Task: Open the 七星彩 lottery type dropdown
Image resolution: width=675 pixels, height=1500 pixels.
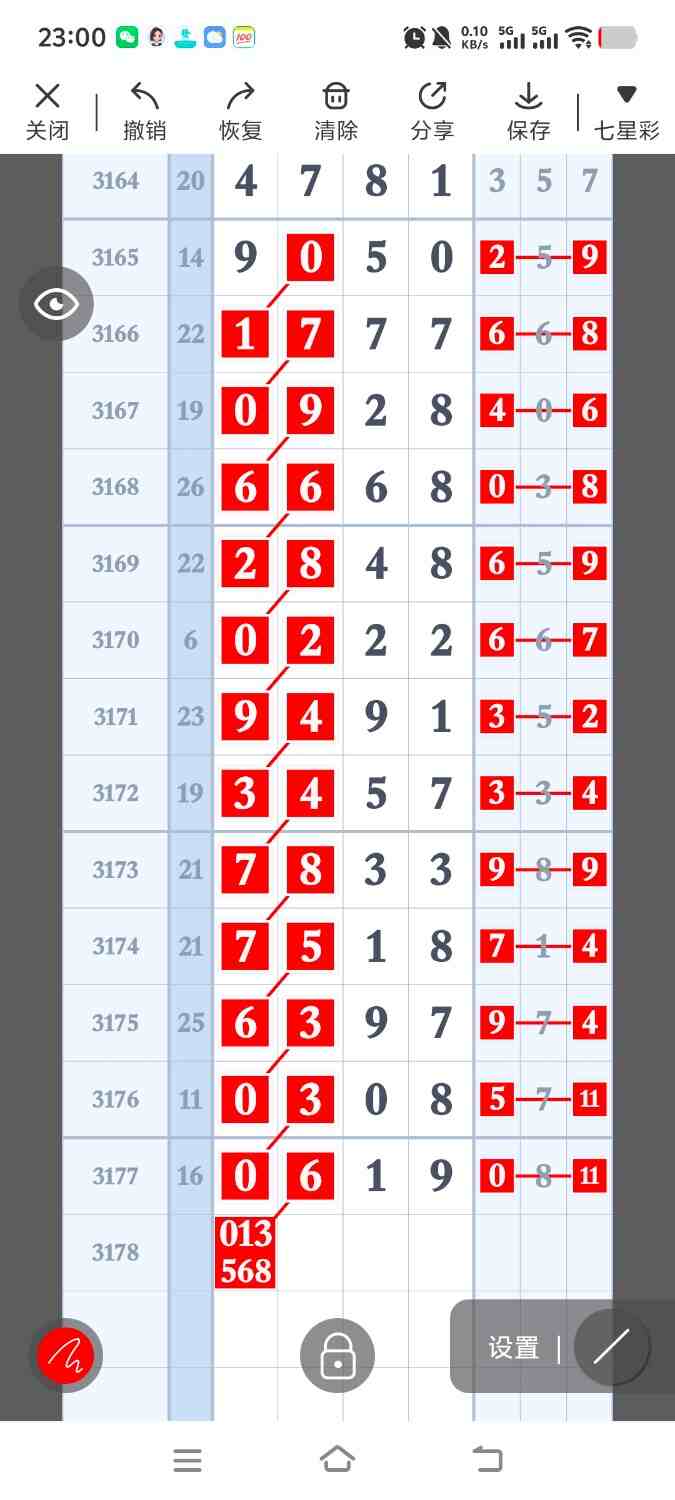Action: pyautogui.click(x=626, y=111)
